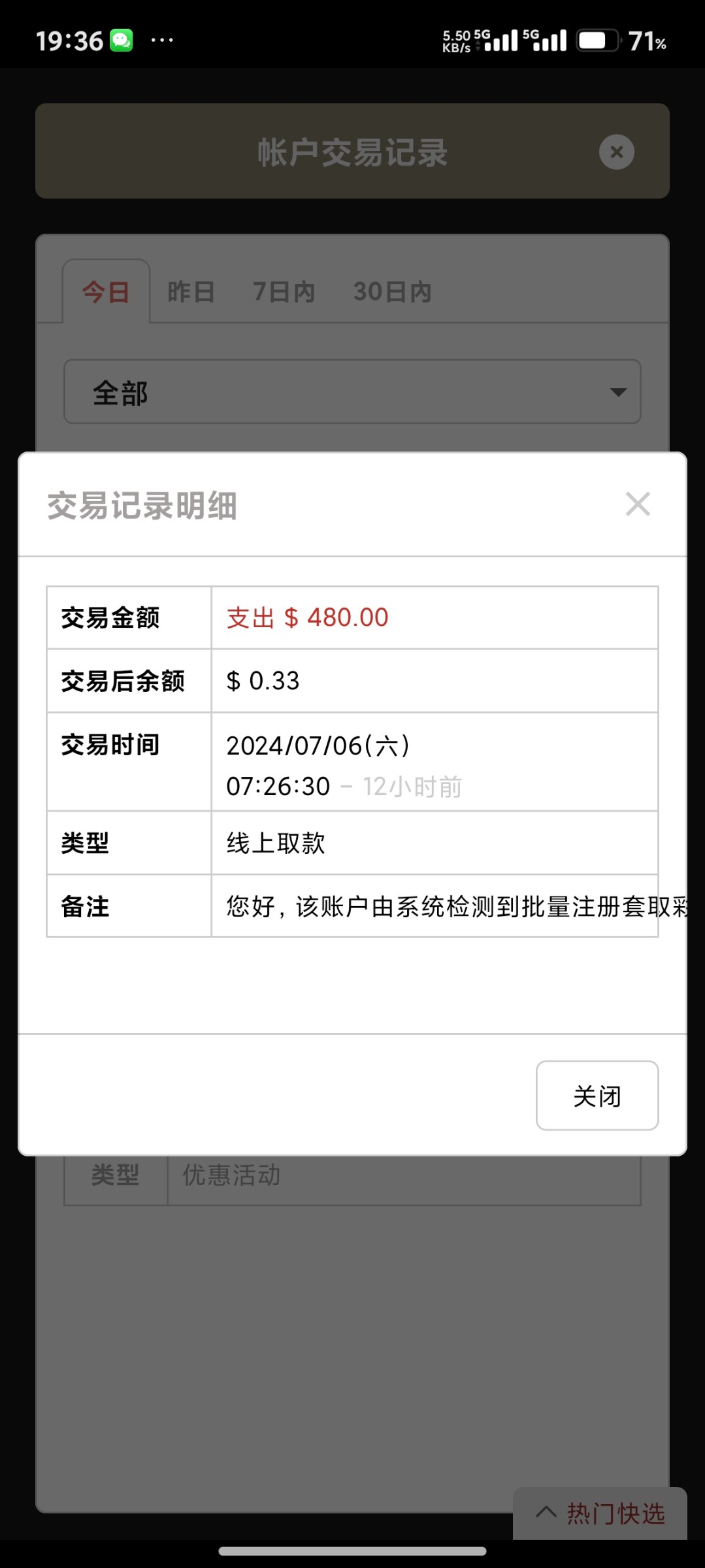Switch to the 7日内 tab

(x=283, y=292)
